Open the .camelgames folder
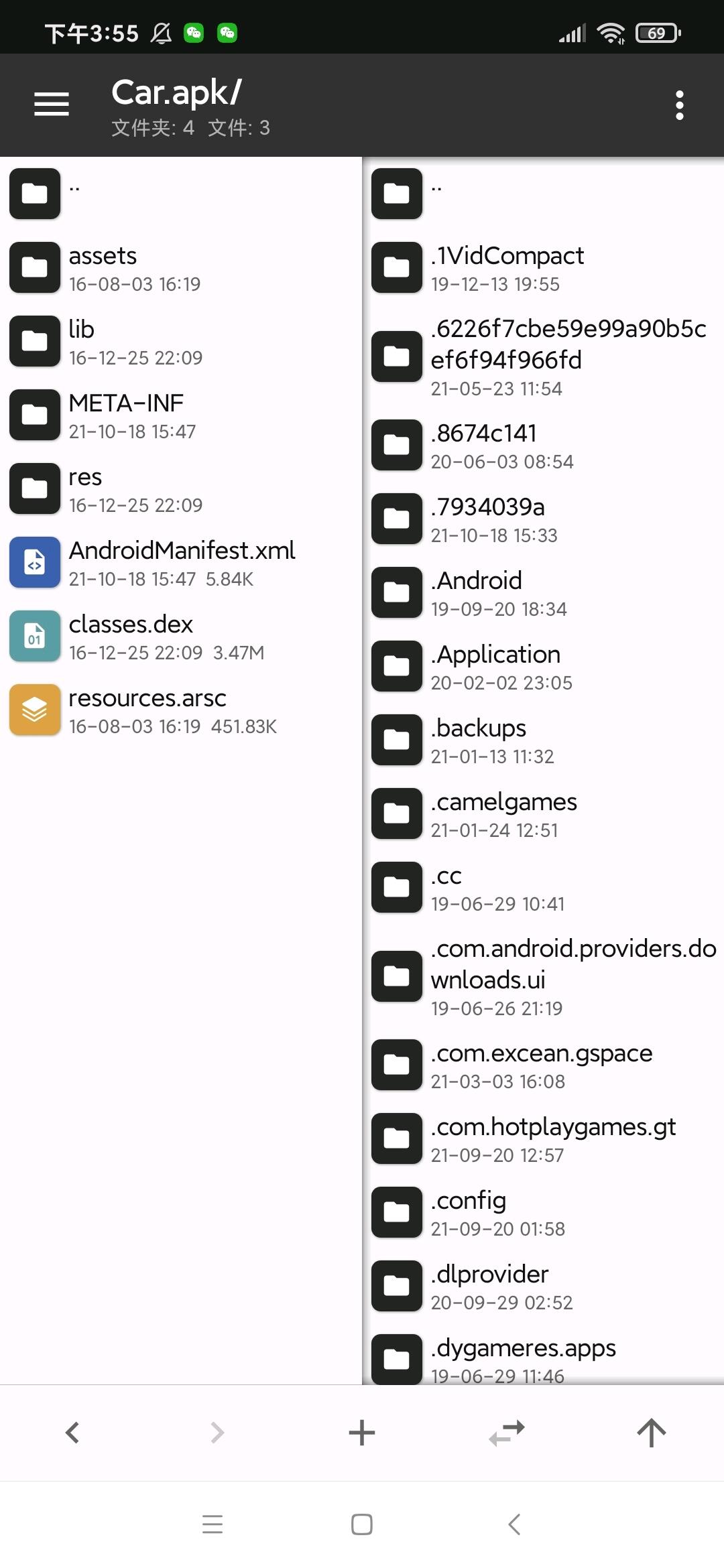Viewport: 724px width, 1568px height. click(504, 813)
